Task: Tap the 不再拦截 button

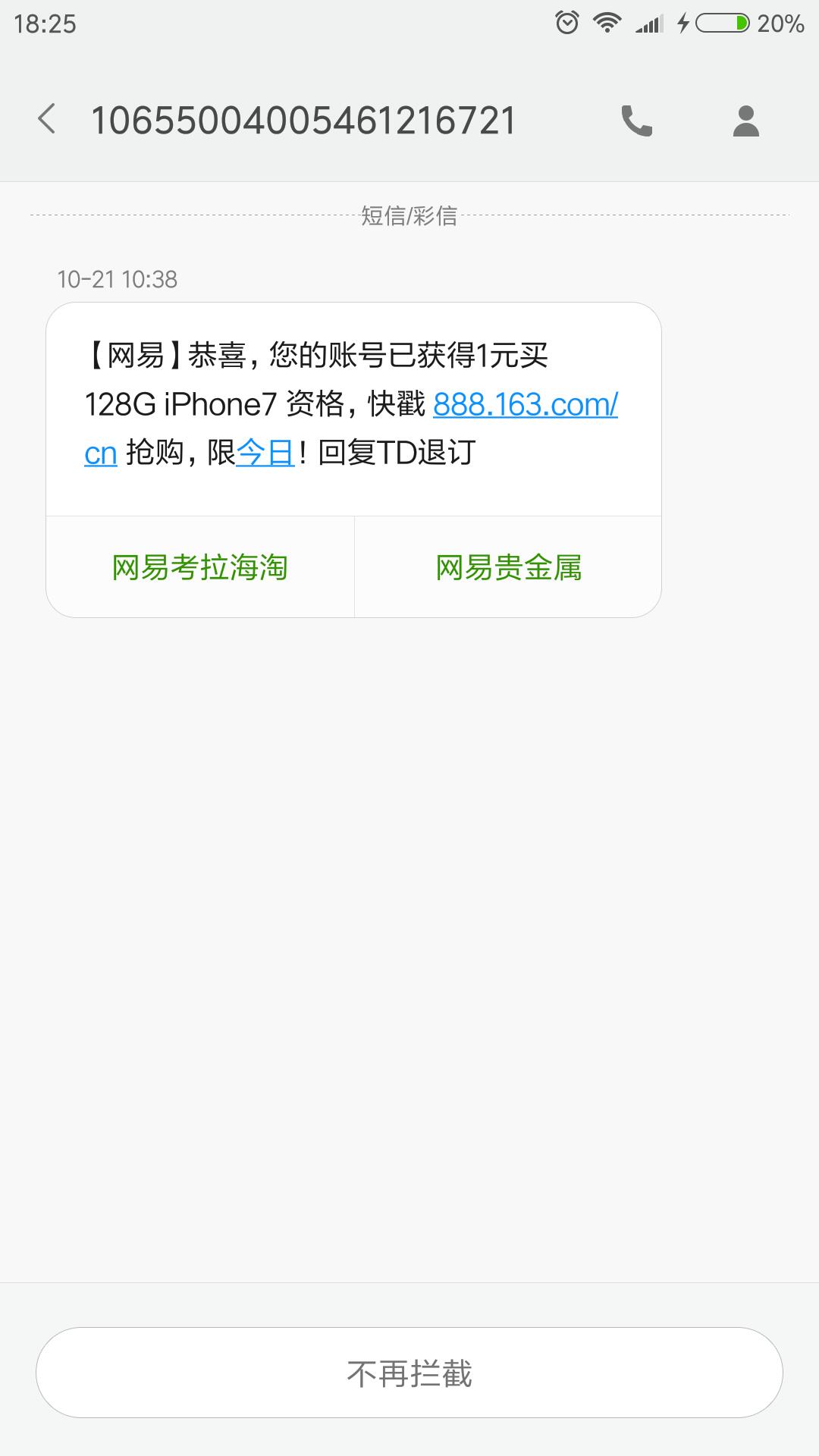Action: [x=409, y=1373]
